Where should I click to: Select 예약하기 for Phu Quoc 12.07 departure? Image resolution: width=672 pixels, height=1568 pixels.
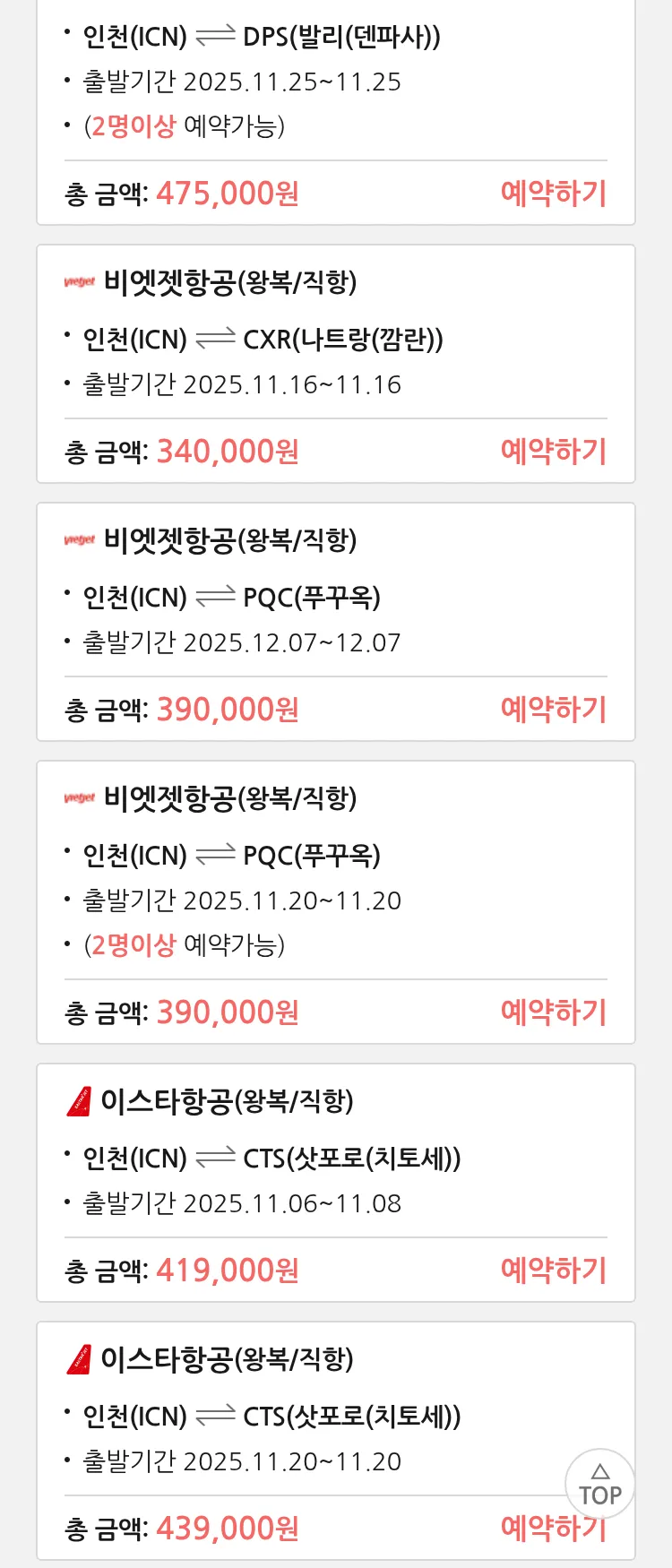click(553, 710)
